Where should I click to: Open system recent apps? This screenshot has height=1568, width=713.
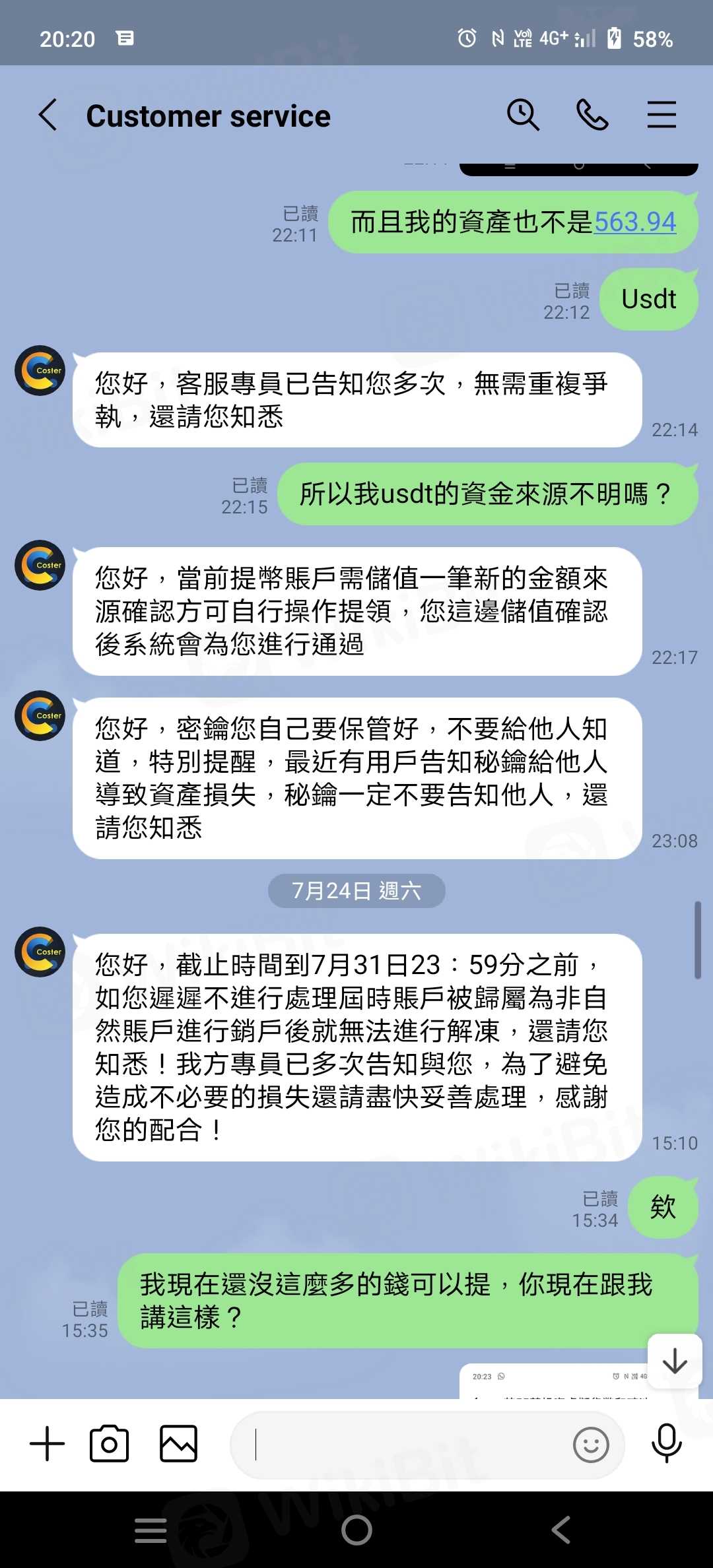click(x=151, y=1530)
